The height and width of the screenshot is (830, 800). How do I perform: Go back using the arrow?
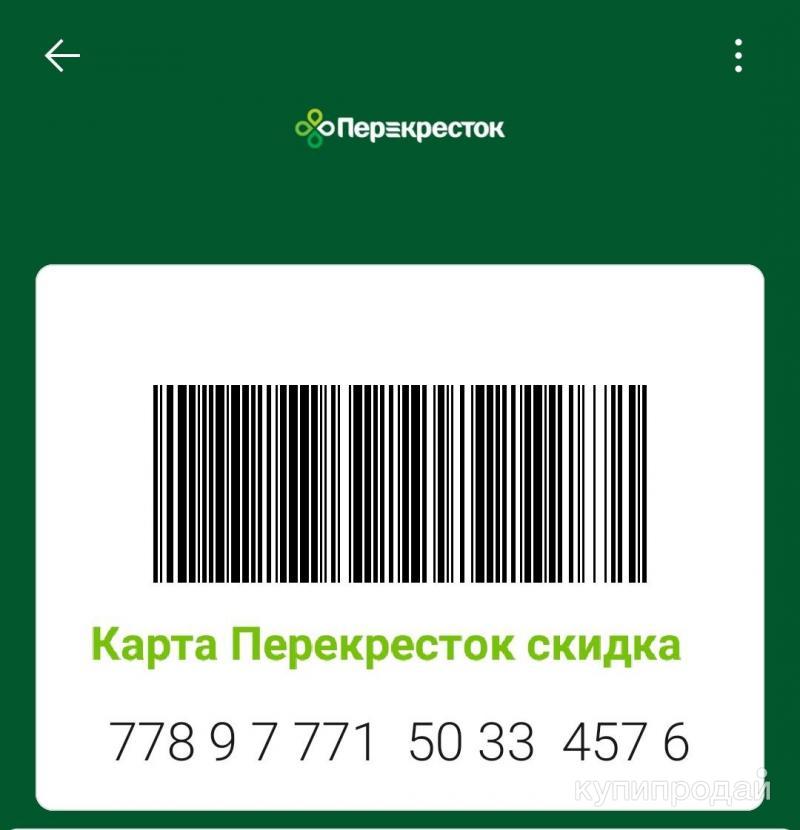62,56
